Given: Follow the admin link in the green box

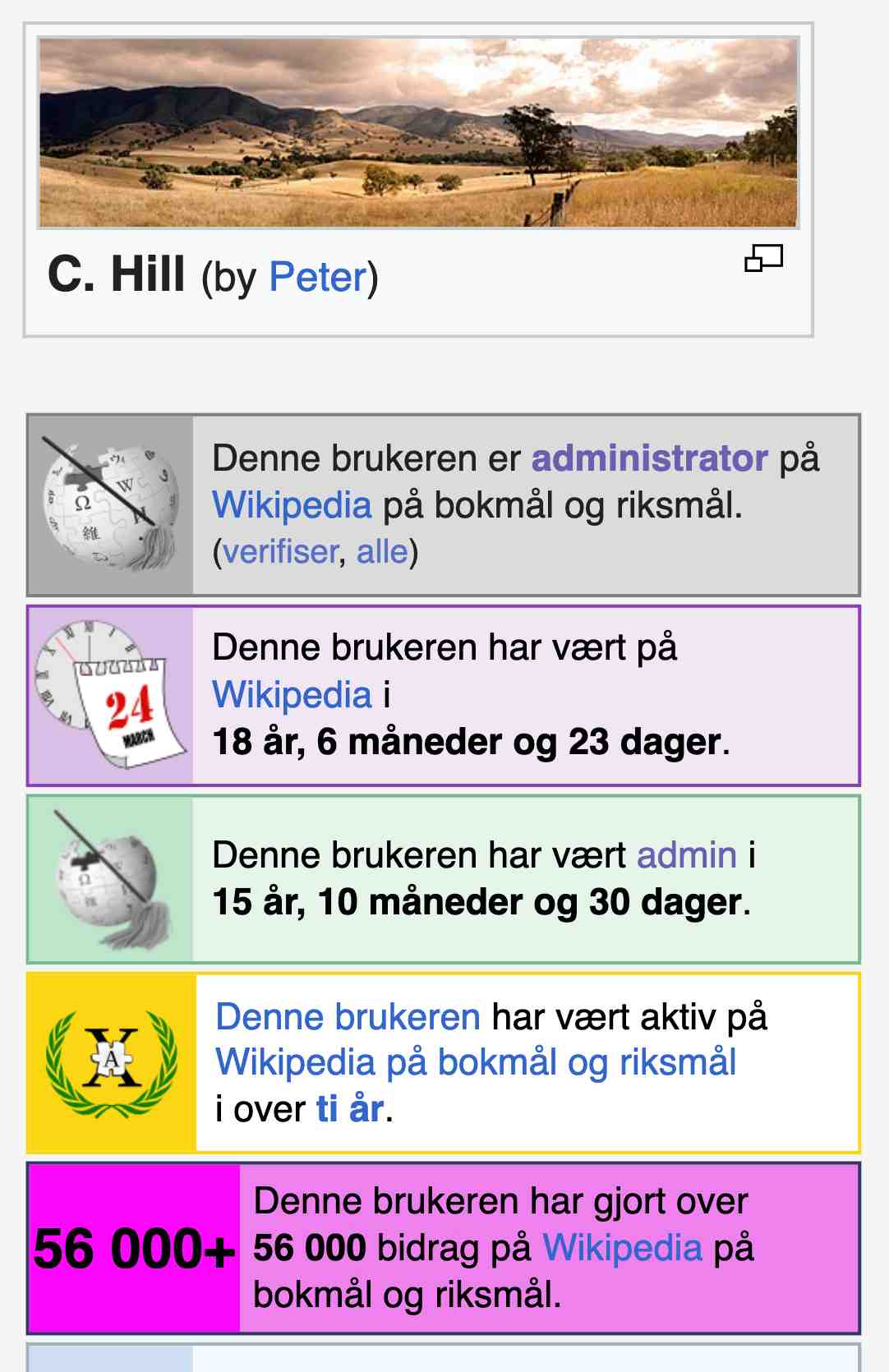Looking at the screenshot, I should coord(686,855).
